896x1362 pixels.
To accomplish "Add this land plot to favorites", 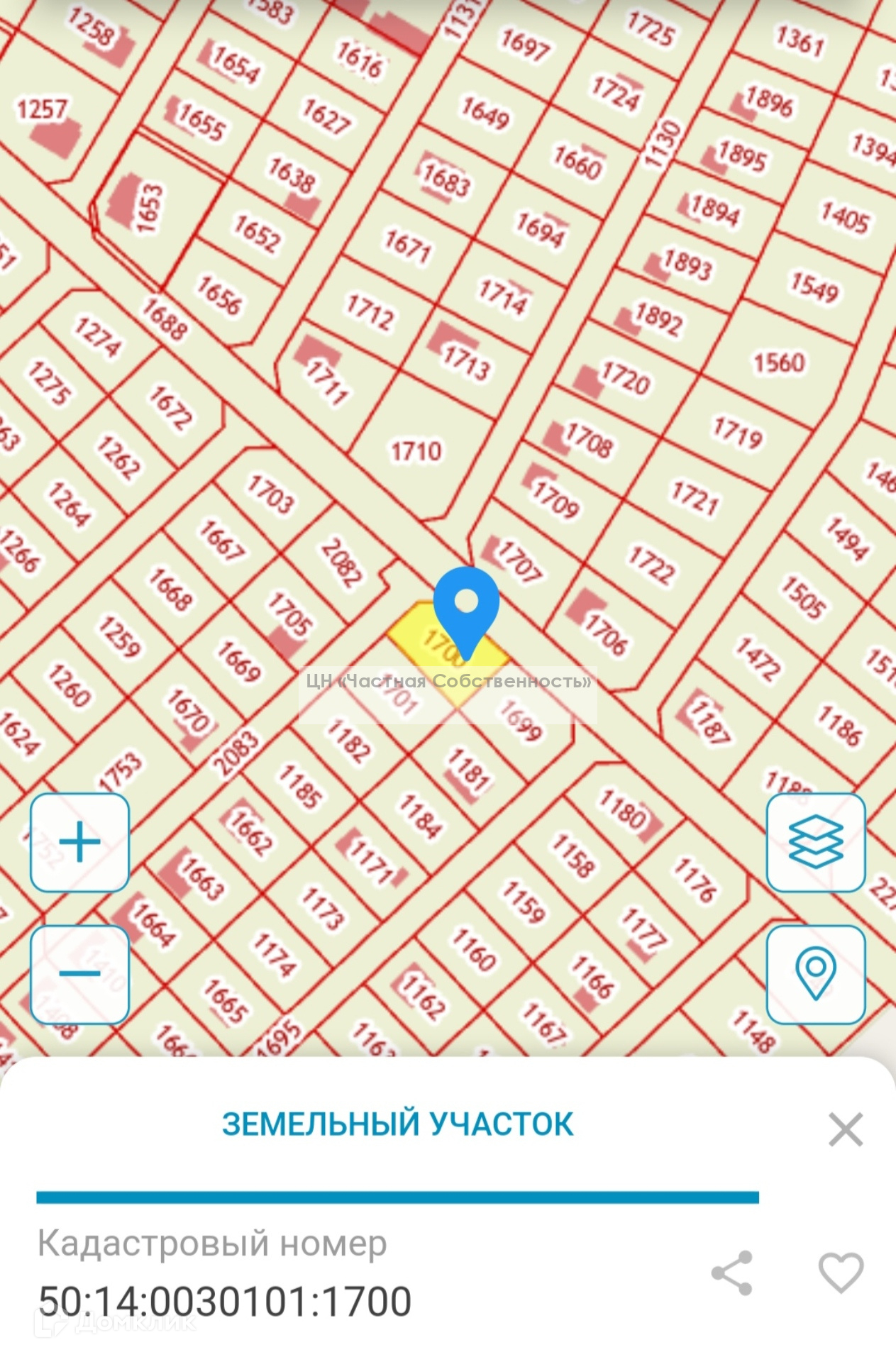I will (841, 1273).
